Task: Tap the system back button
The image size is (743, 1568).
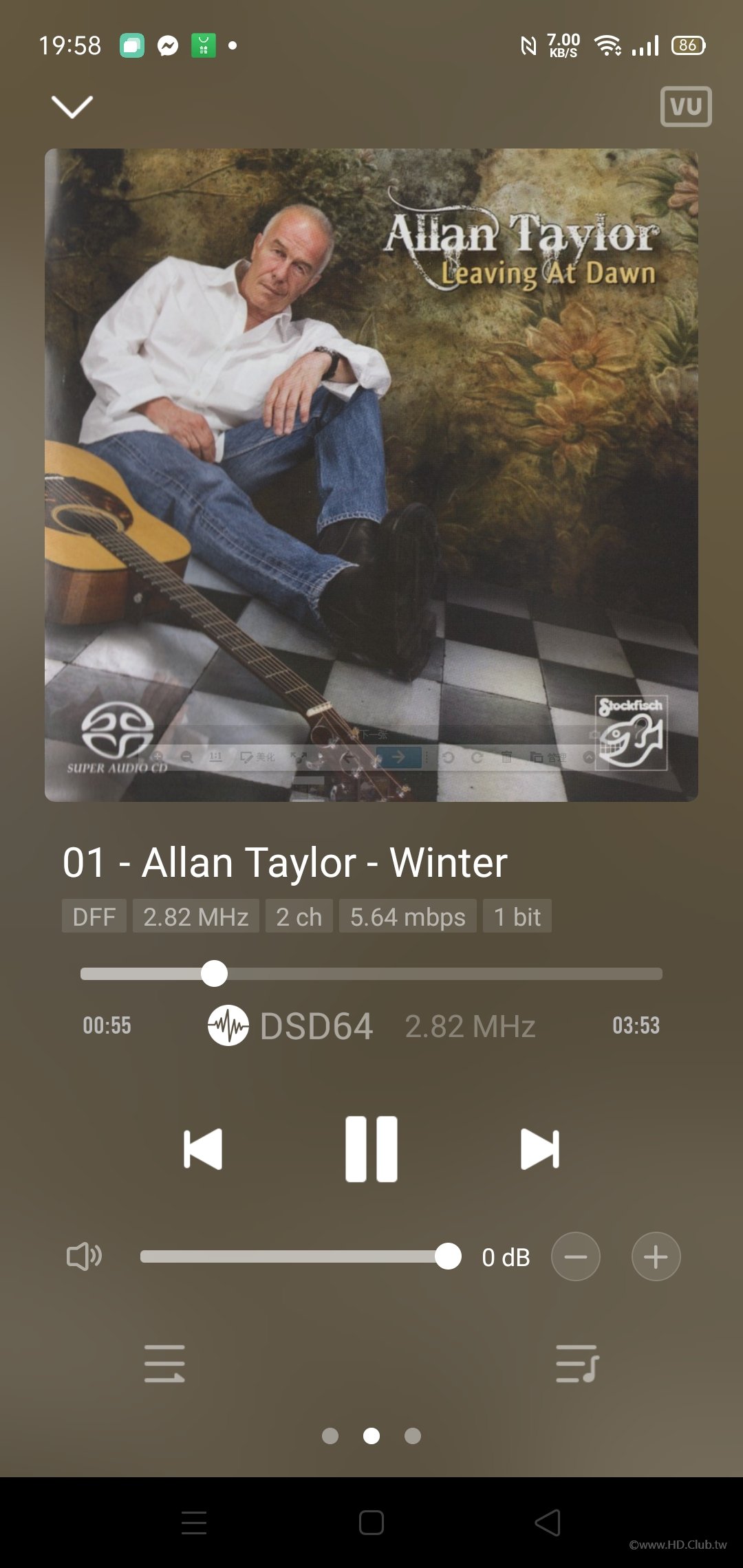Action: 548,1523
